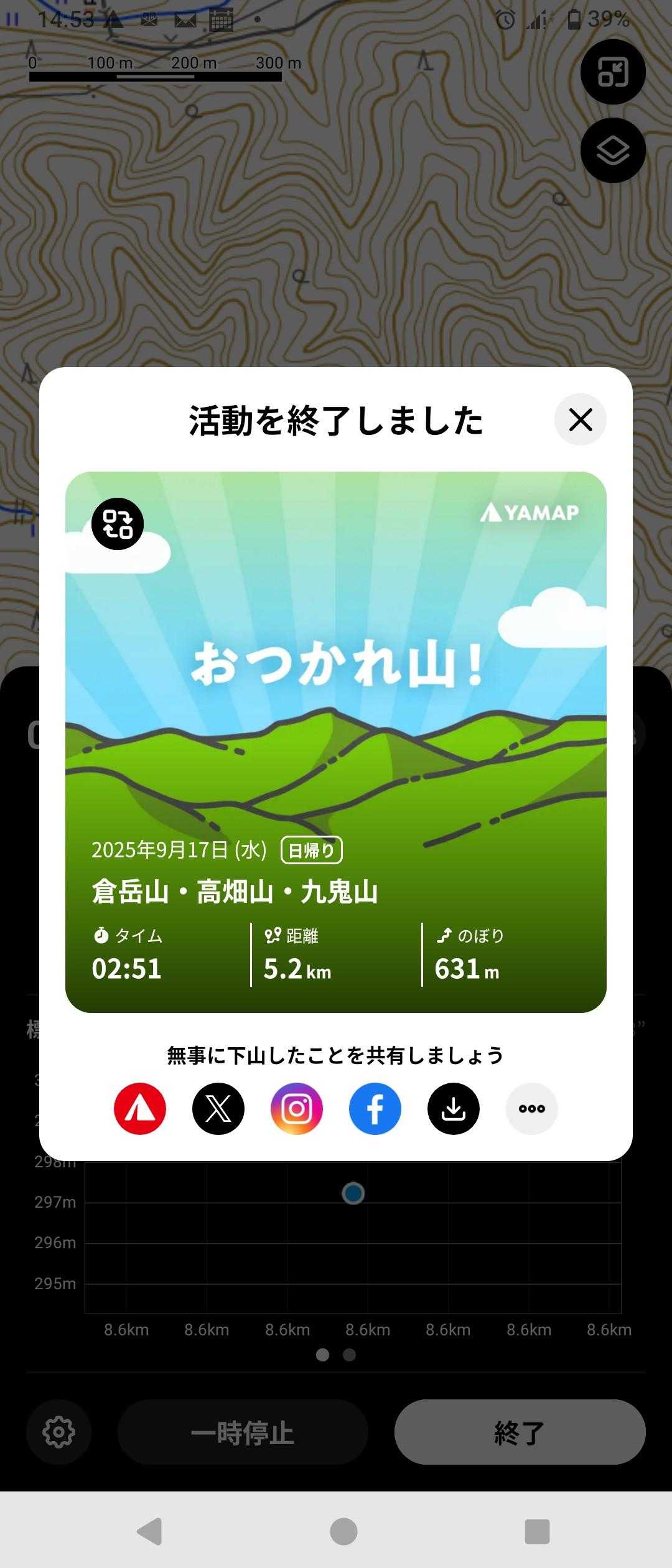672x1568 pixels.
Task: Share the result on Facebook
Action: tap(375, 1109)
